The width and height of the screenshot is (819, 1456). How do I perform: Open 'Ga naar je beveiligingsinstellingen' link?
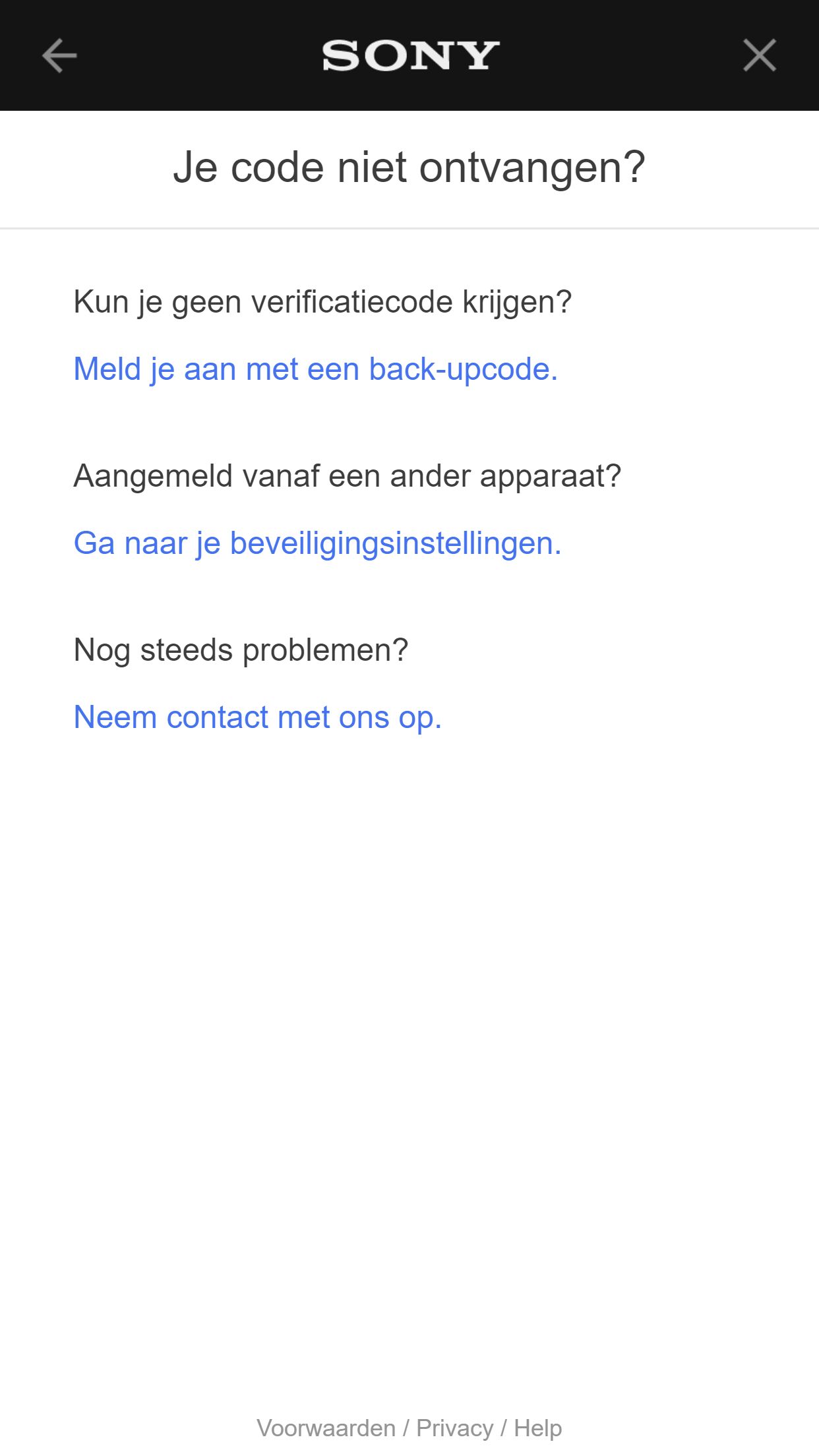317,543
